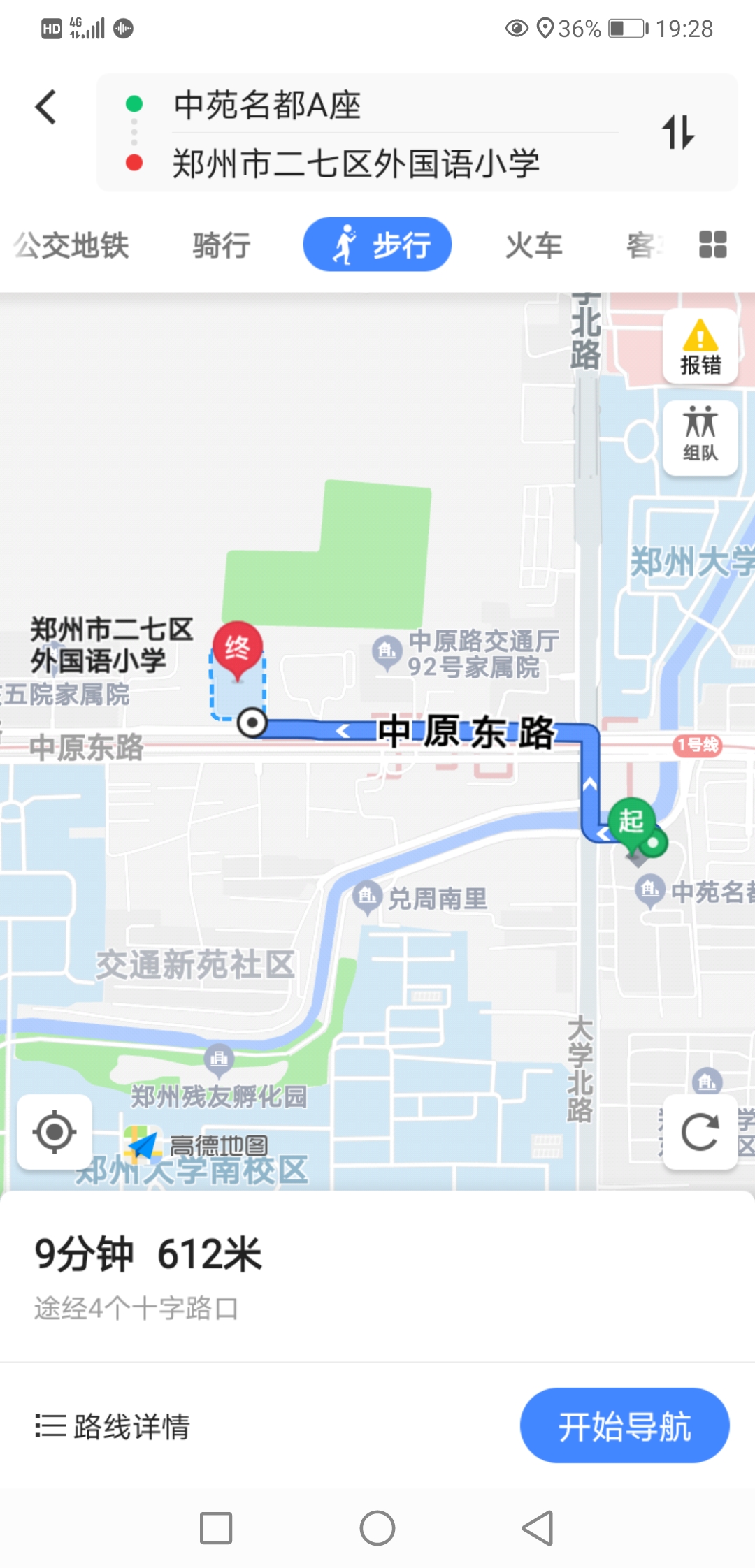
Task: Select the 报错 error report icon
Action: coord(700,344)
